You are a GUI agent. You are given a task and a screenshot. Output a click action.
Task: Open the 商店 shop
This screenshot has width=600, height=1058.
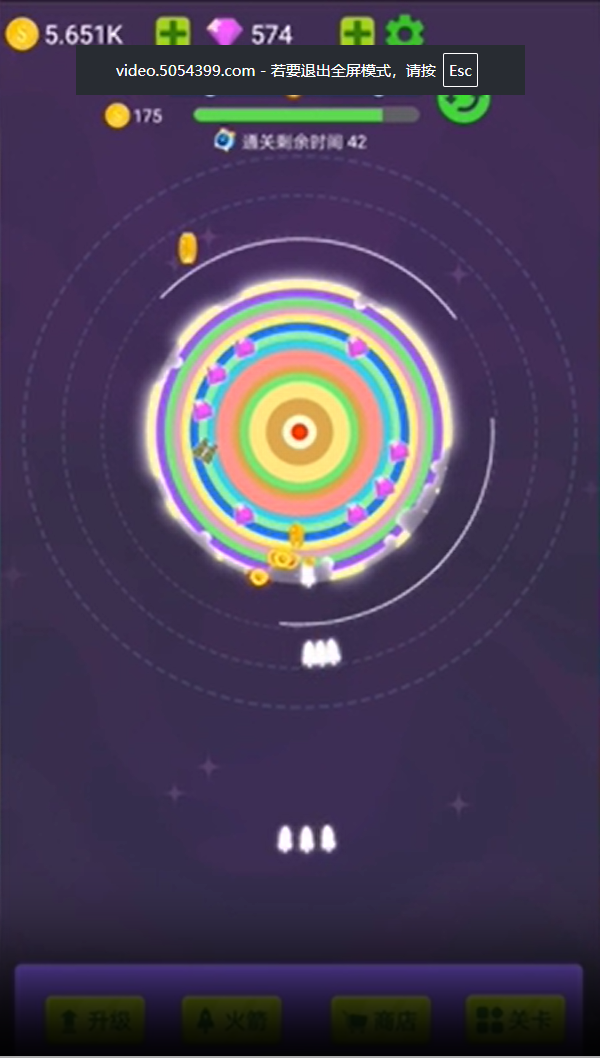click(x=381, y=1020)
